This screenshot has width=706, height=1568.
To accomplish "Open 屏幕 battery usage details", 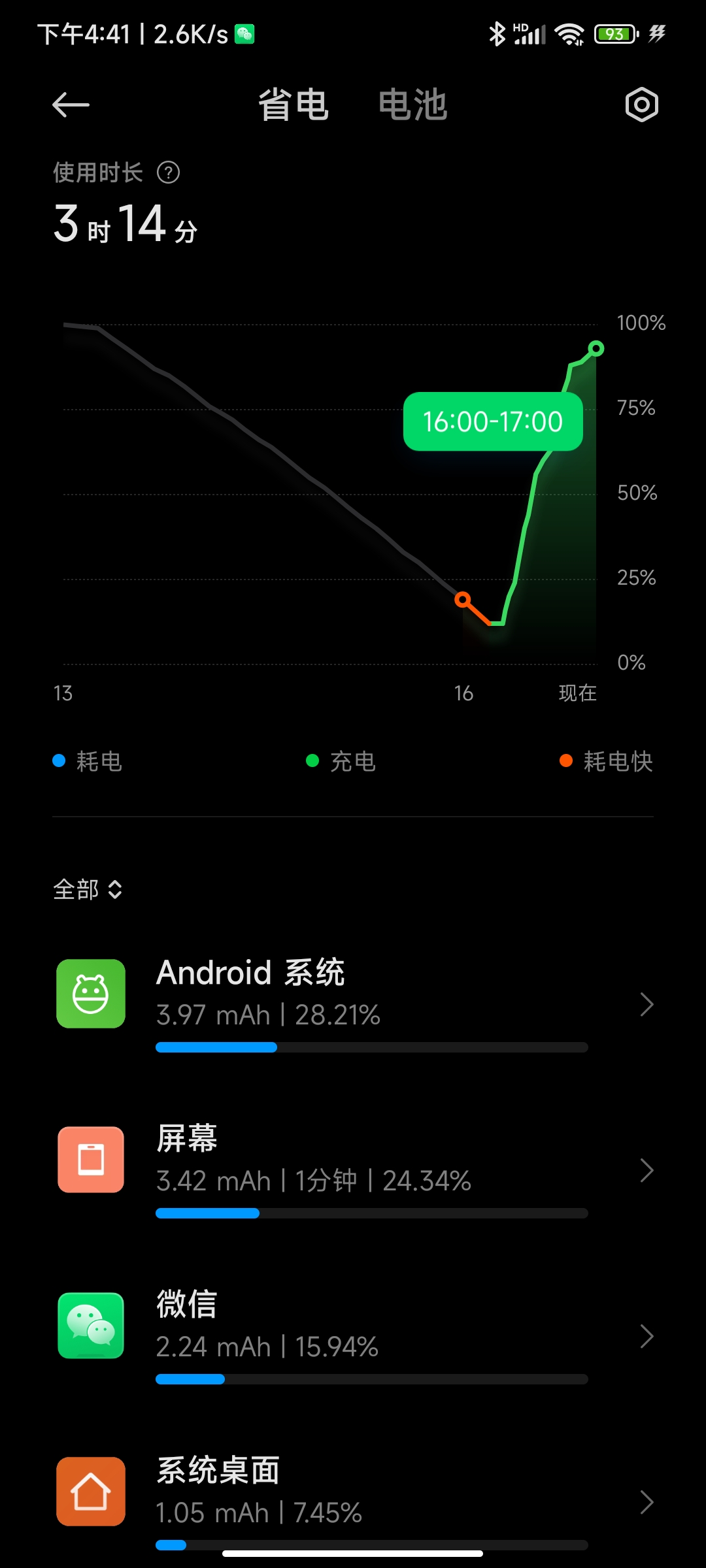I will click(x=353, y=1169).
